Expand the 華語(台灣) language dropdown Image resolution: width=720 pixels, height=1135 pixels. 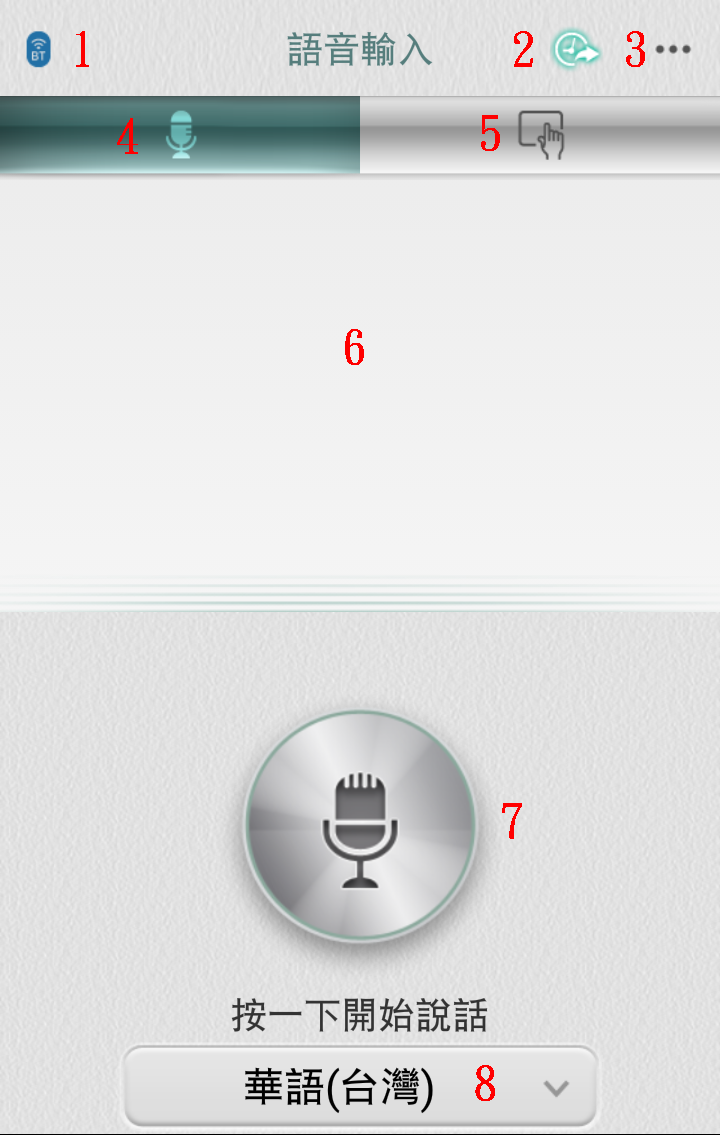click(360, 1087)
